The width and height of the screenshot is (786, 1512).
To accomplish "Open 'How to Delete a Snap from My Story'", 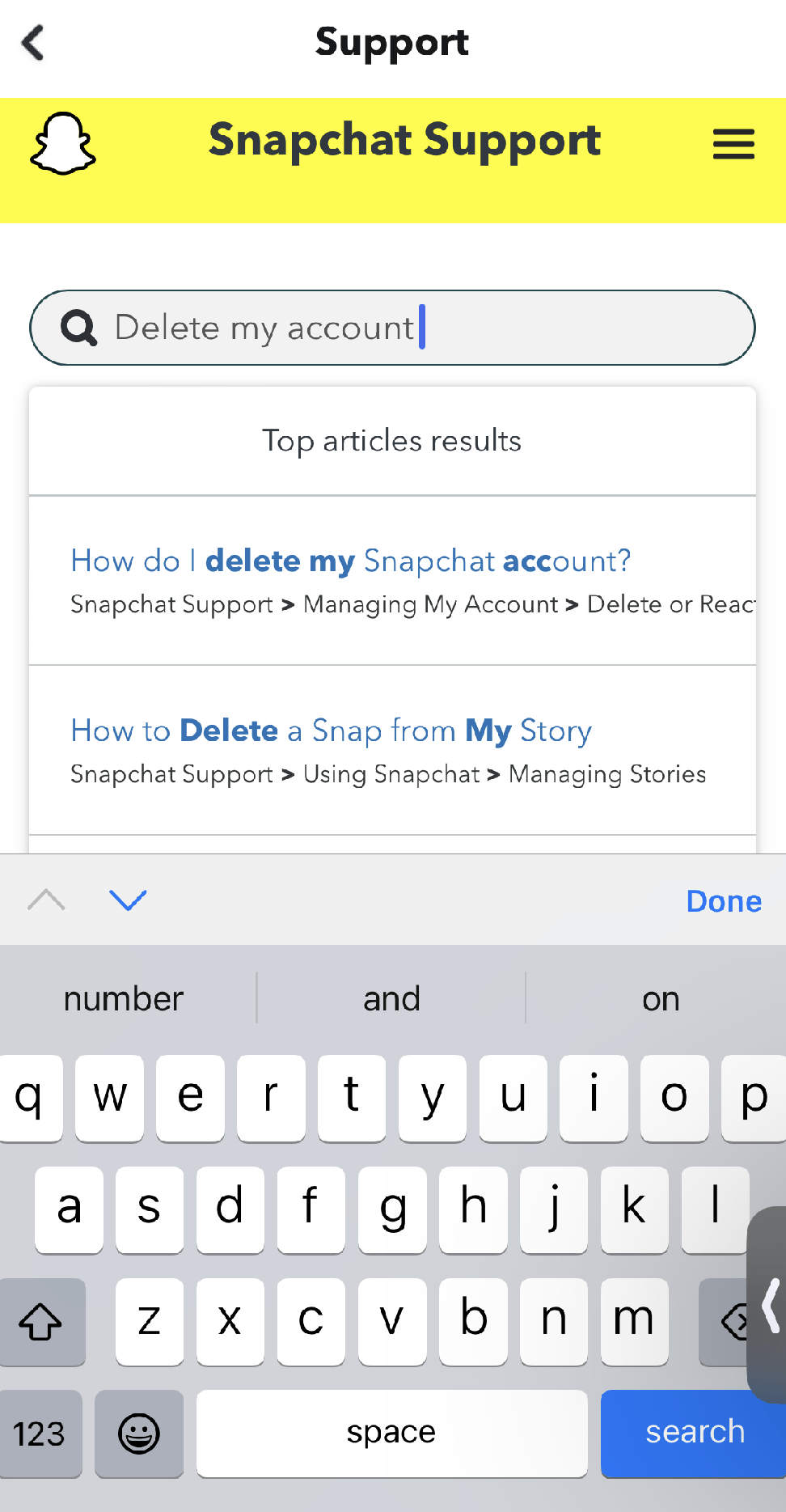I will [x=331, y=731].
